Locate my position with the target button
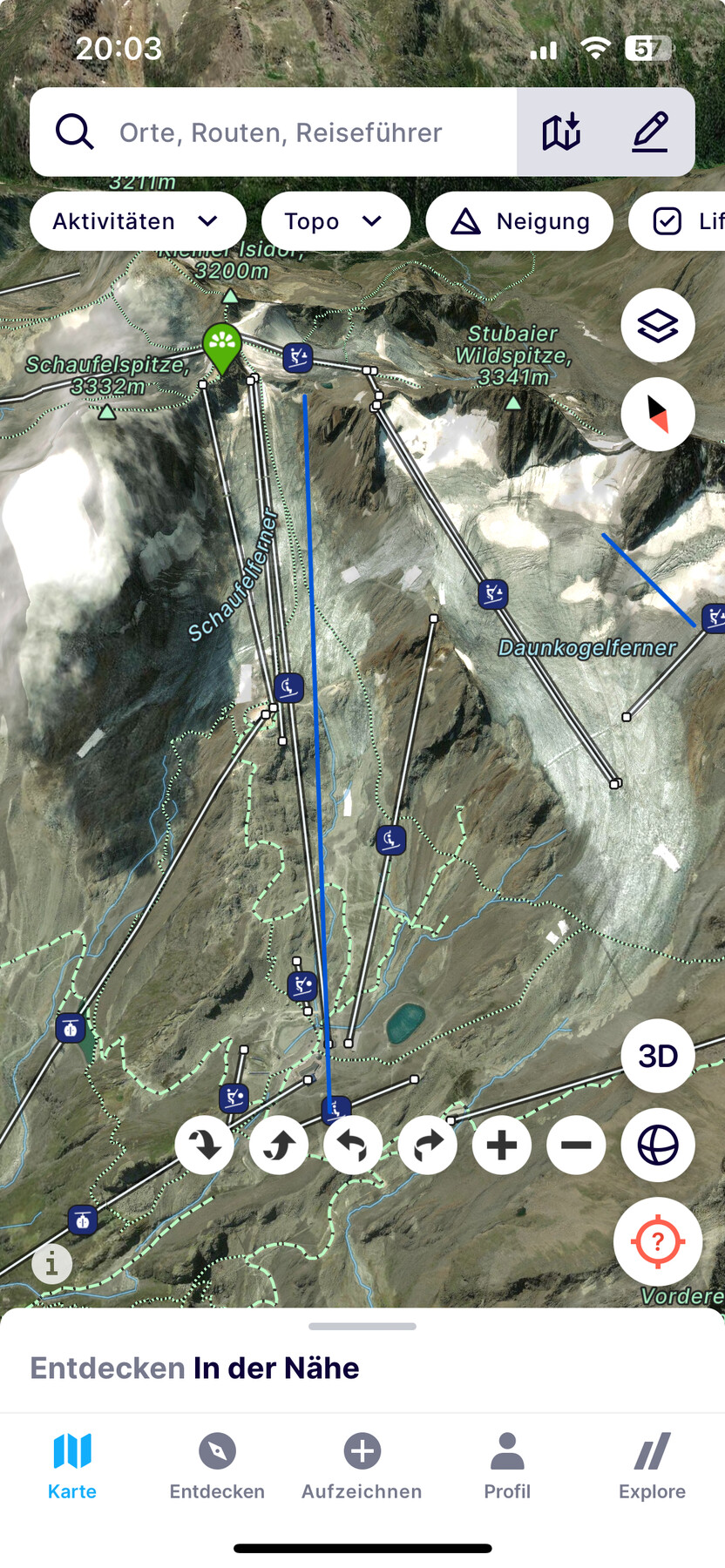725x1568 pixels. pos(658,1241)
